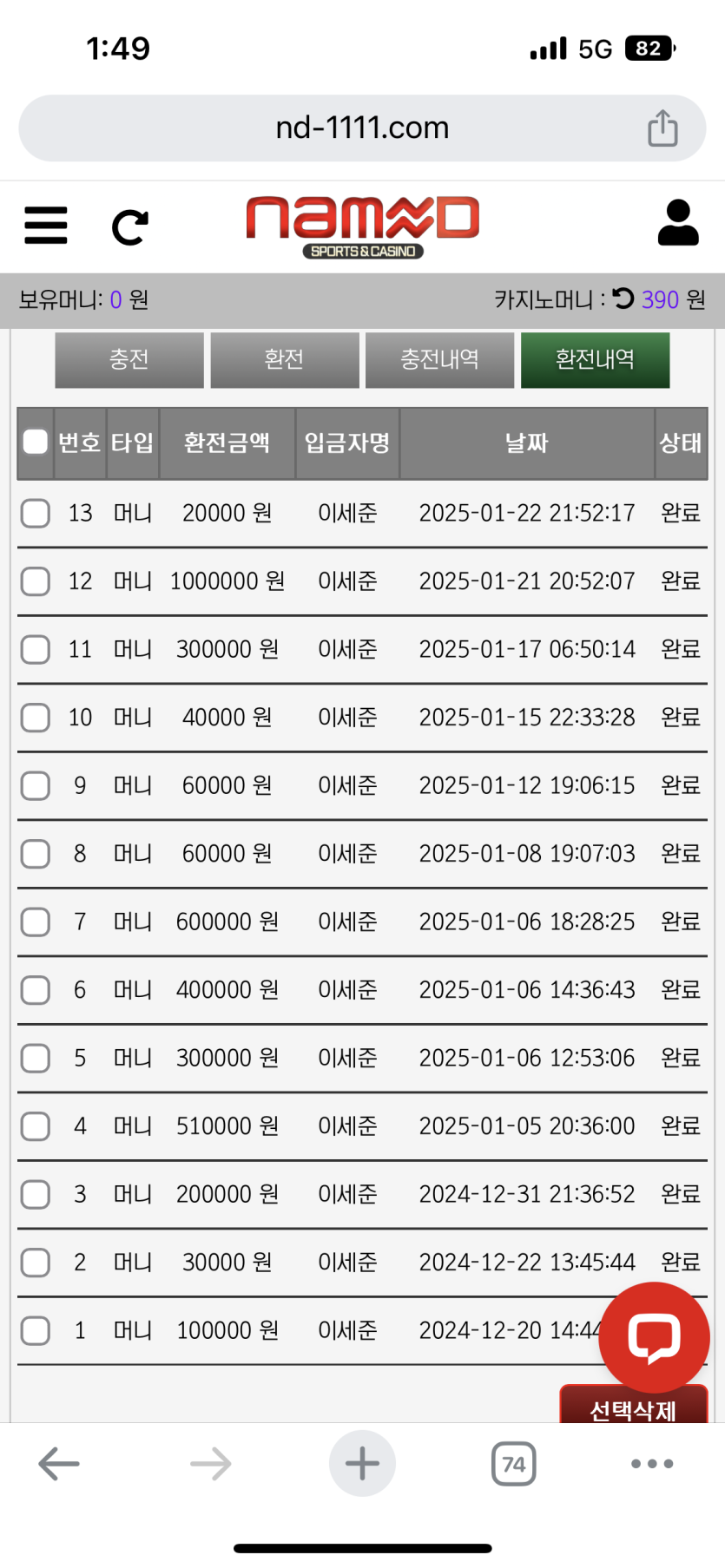Toggle the select-all checkbox in the table header

(x=36, y=443)
